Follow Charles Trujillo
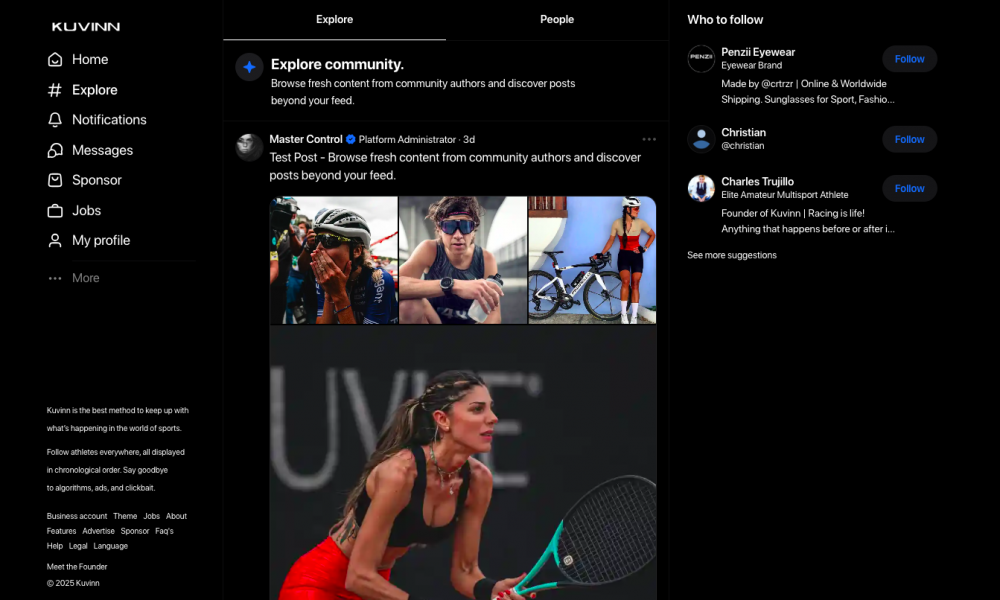Viewport: 1000px width, 600px height. 909,188
